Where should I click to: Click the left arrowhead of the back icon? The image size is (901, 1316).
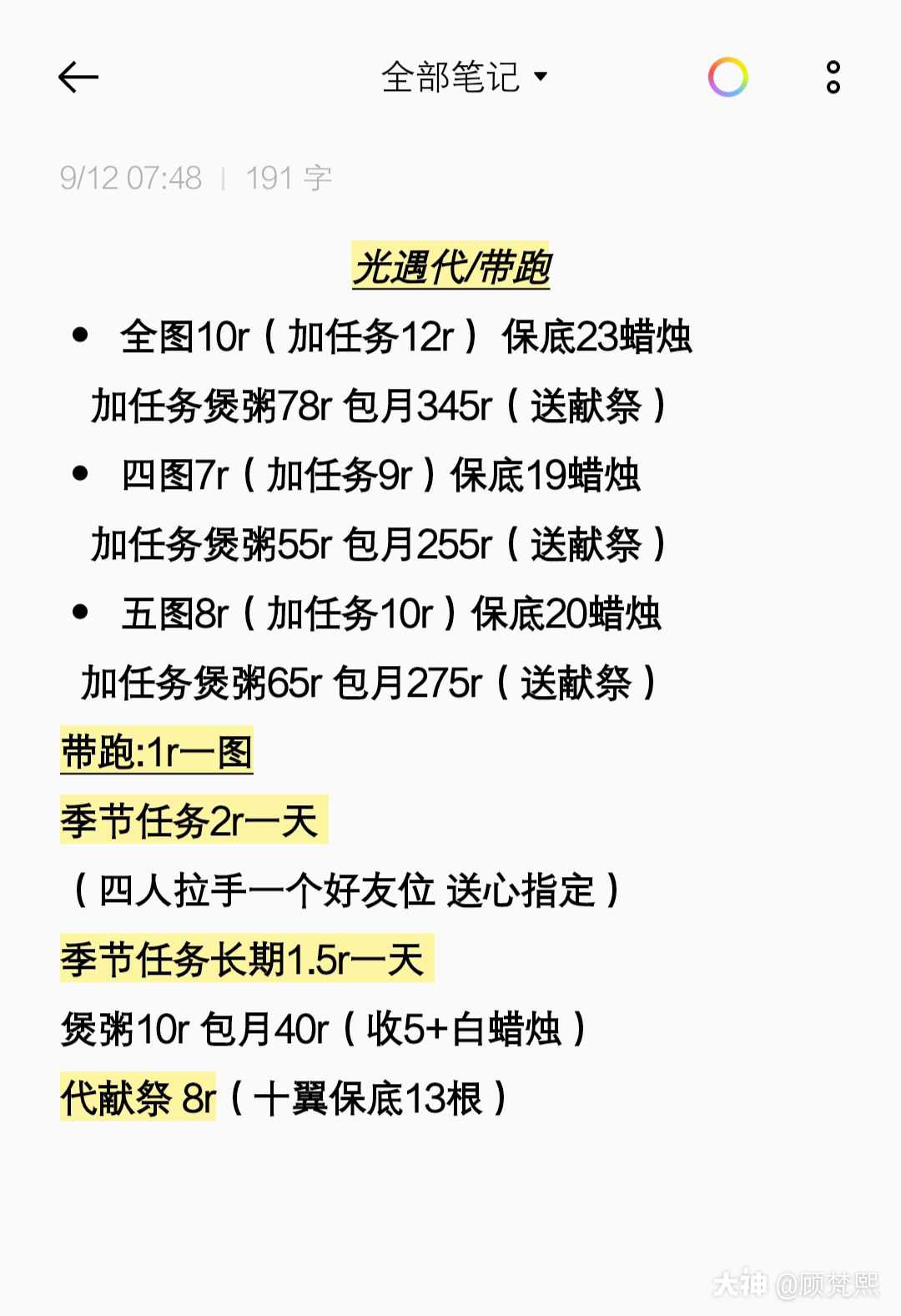tap(63, 76)
